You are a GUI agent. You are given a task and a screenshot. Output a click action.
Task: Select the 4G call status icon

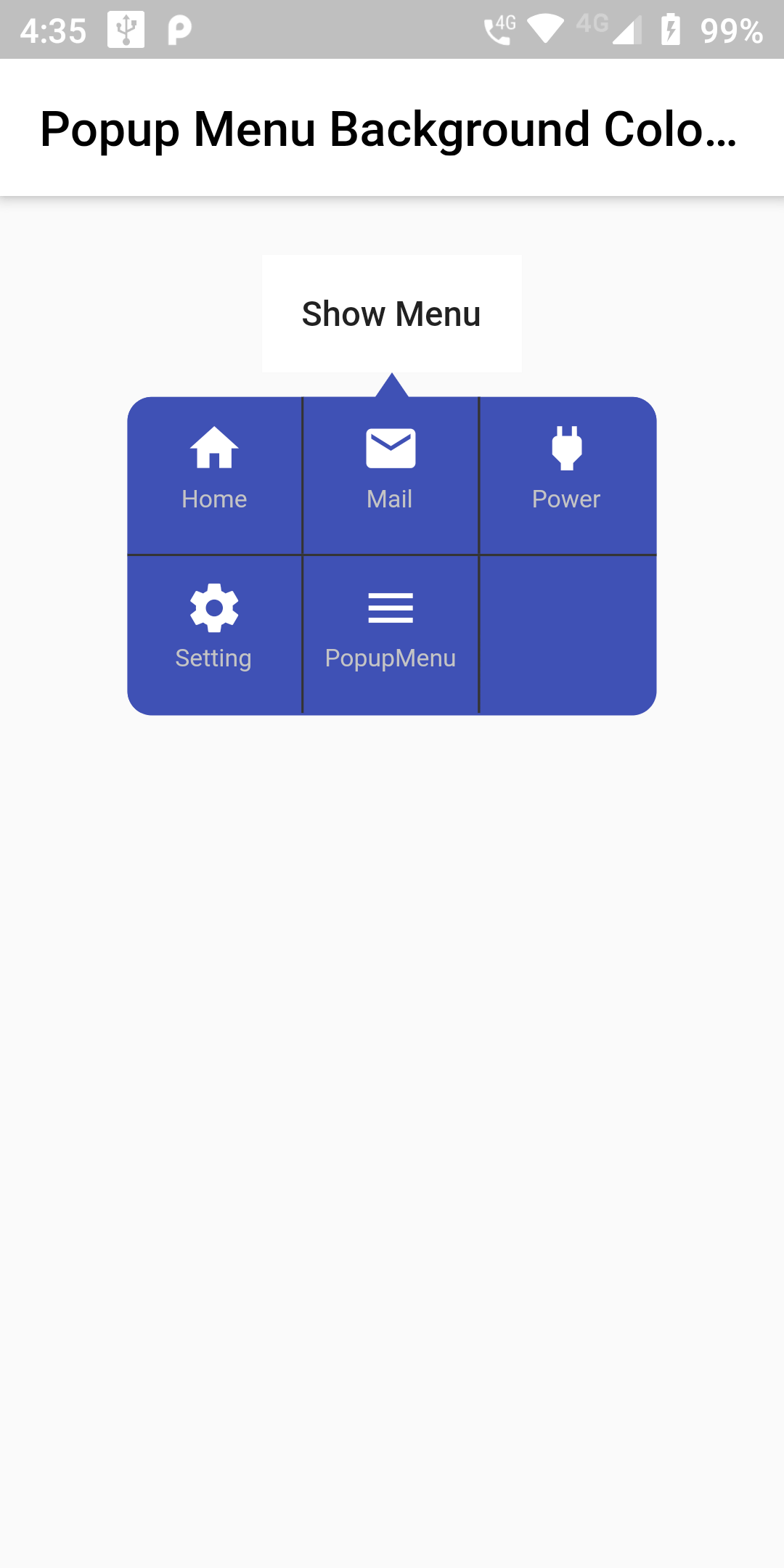pyautogui.click(x=501, y=29)
